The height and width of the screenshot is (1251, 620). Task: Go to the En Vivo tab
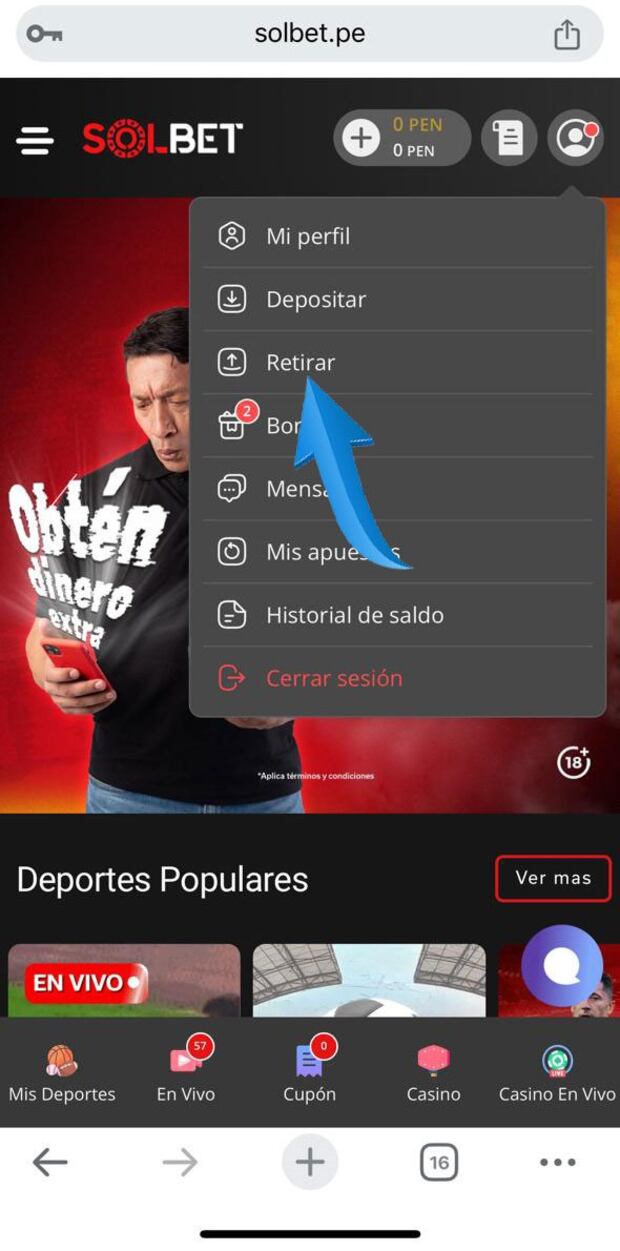(186, 1073)
